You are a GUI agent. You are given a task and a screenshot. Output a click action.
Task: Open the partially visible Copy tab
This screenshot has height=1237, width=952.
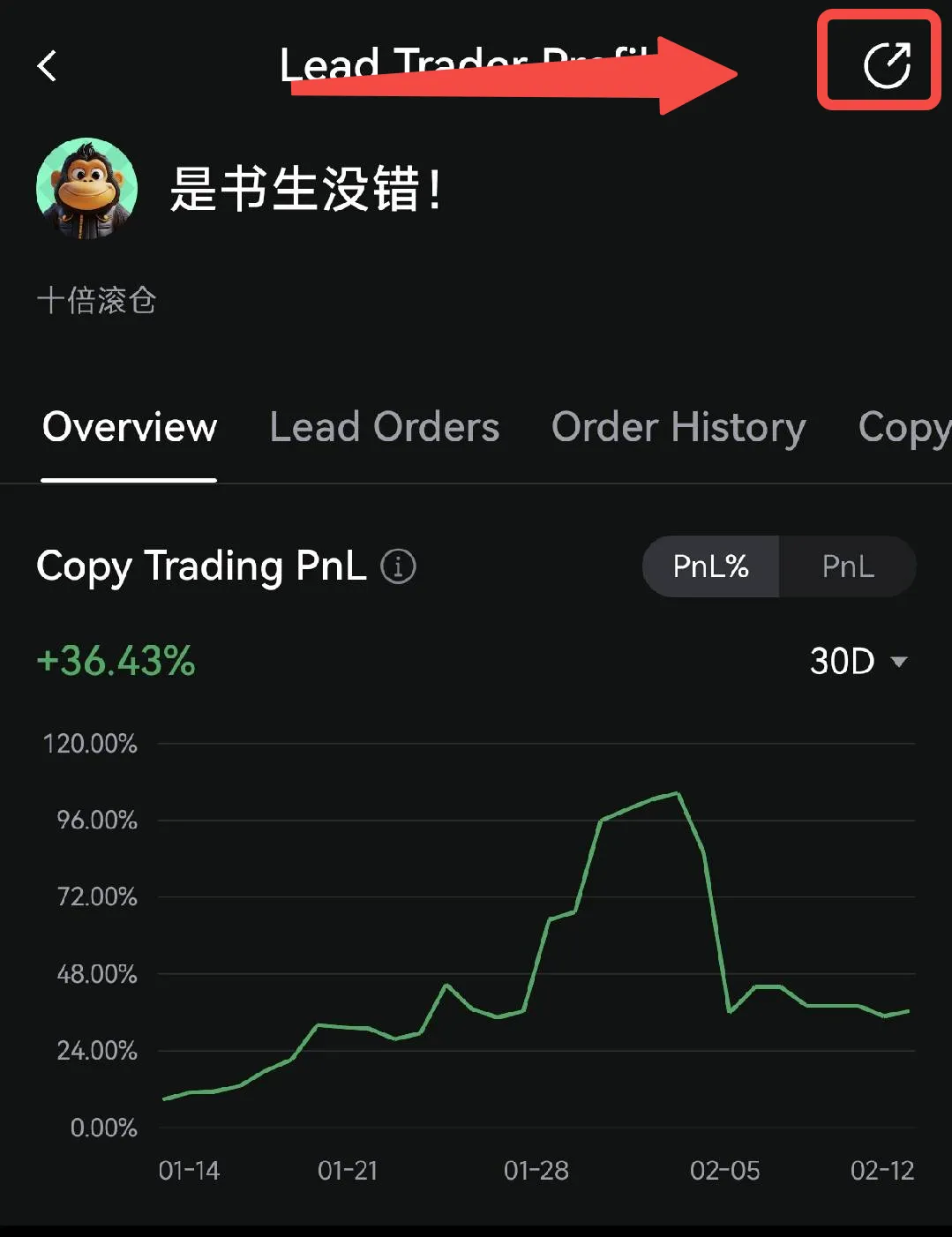[903, 428]
